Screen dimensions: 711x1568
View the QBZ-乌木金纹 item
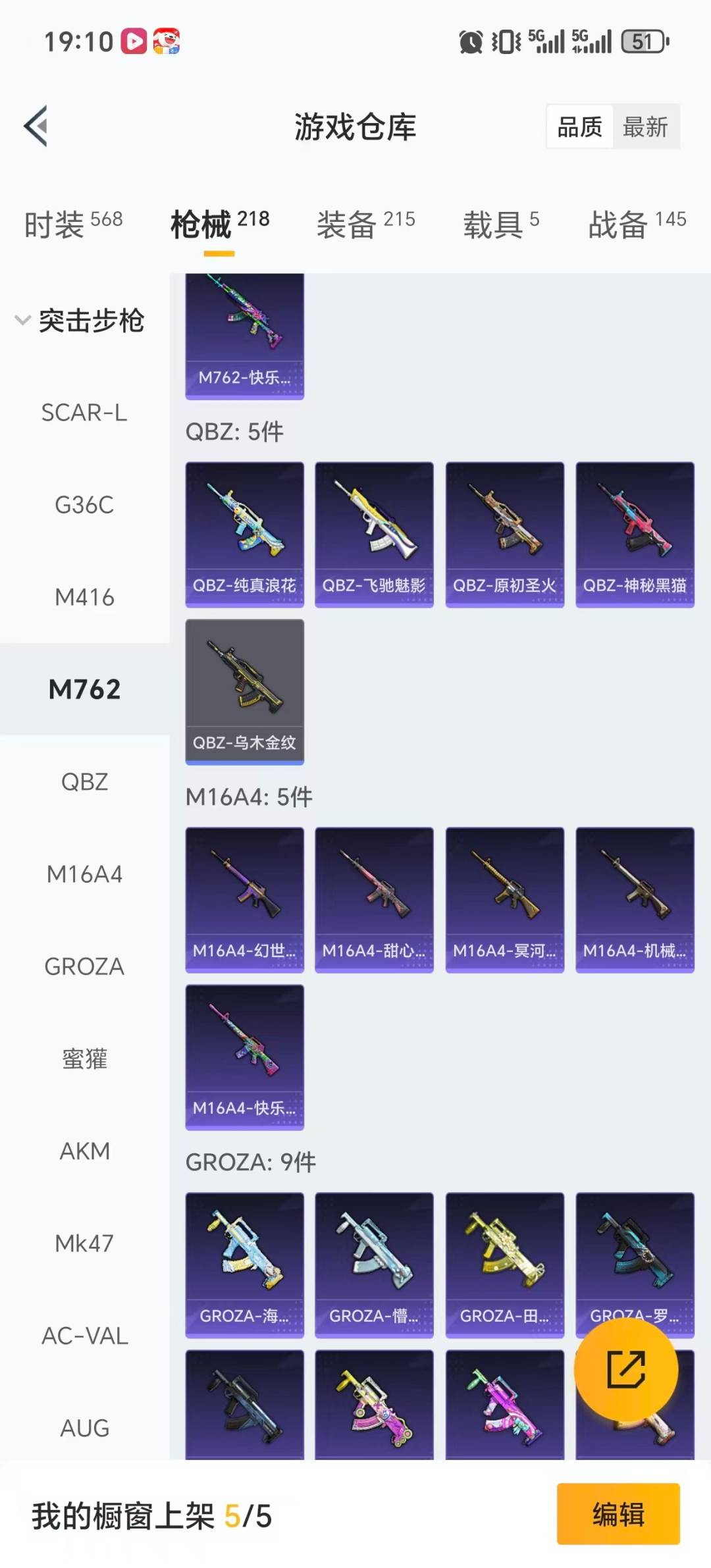[x=244, y=691]
